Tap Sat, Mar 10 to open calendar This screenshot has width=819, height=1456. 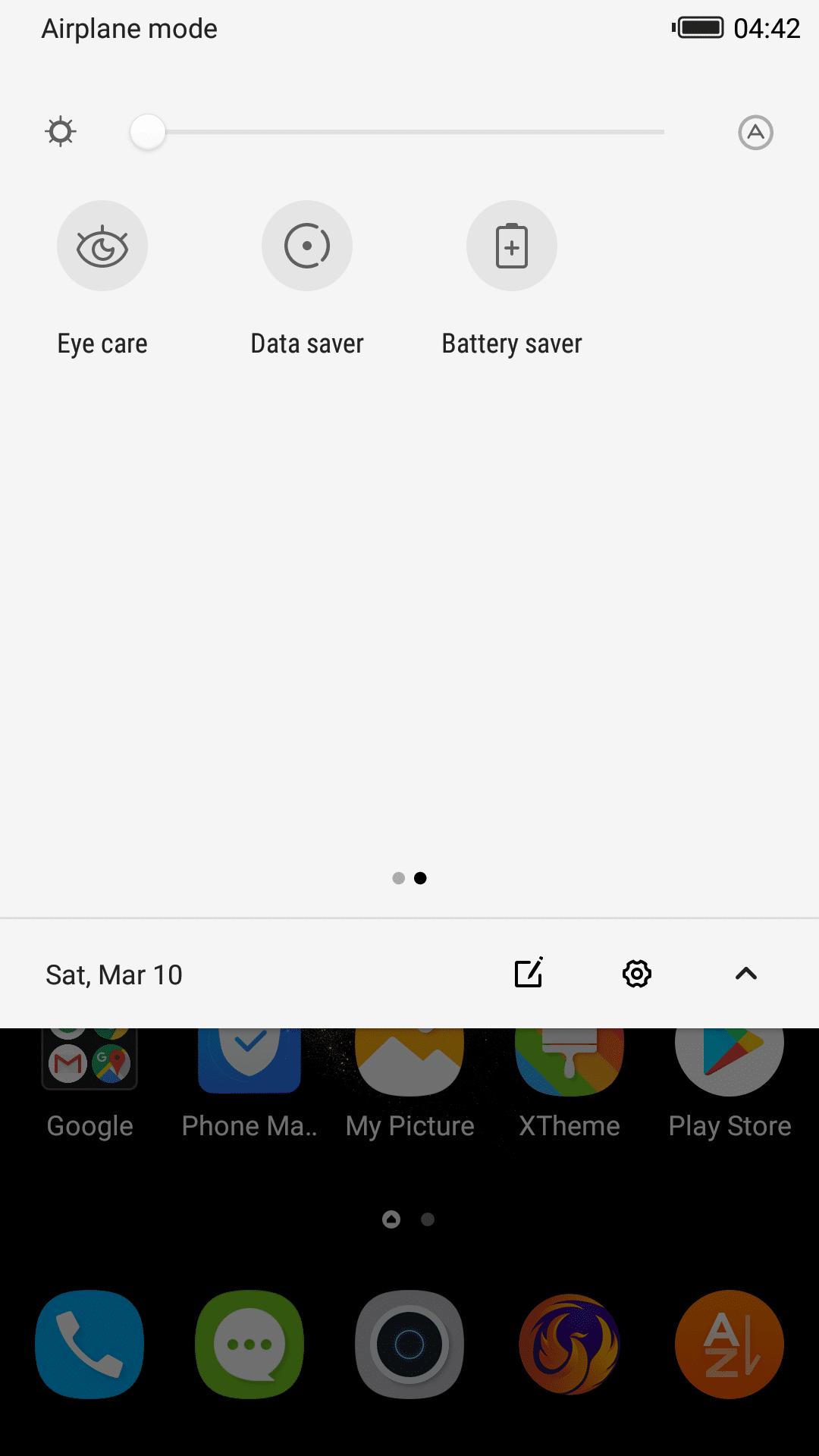113,974
